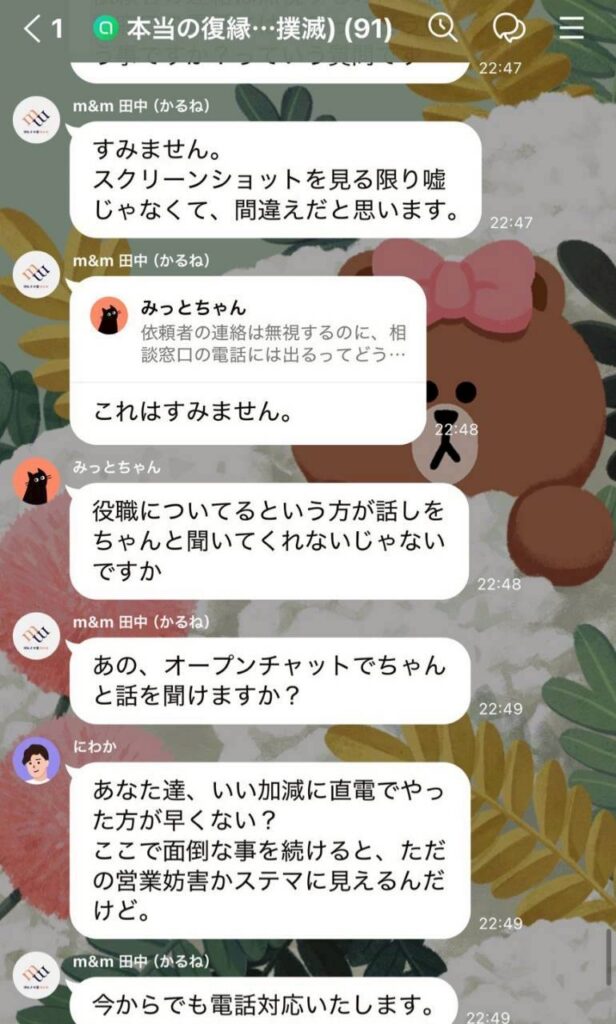Open the threads and notes icon
The image size is (616, 1024).
click(509, 28)
